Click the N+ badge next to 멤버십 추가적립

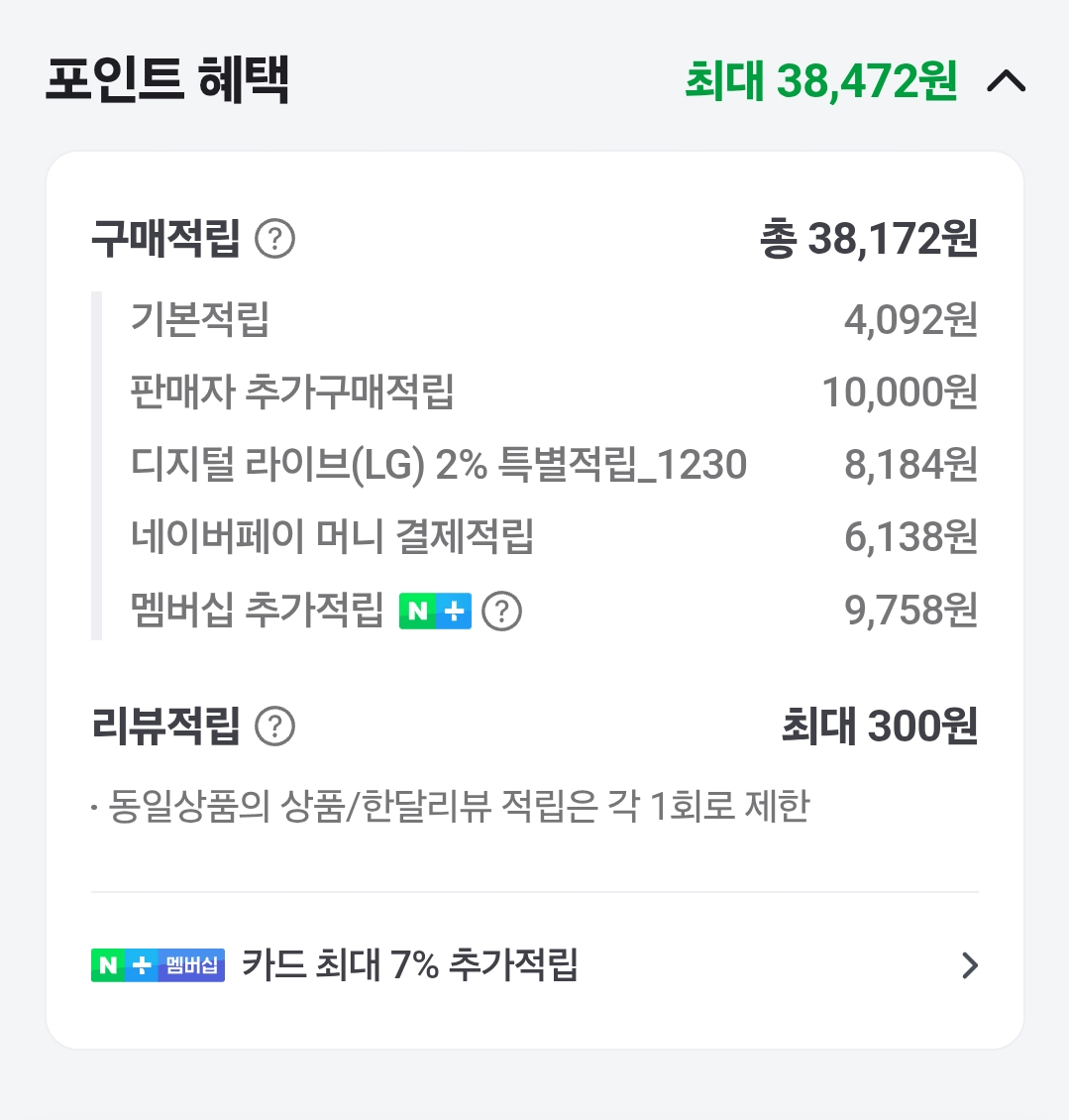click(434, 612)
